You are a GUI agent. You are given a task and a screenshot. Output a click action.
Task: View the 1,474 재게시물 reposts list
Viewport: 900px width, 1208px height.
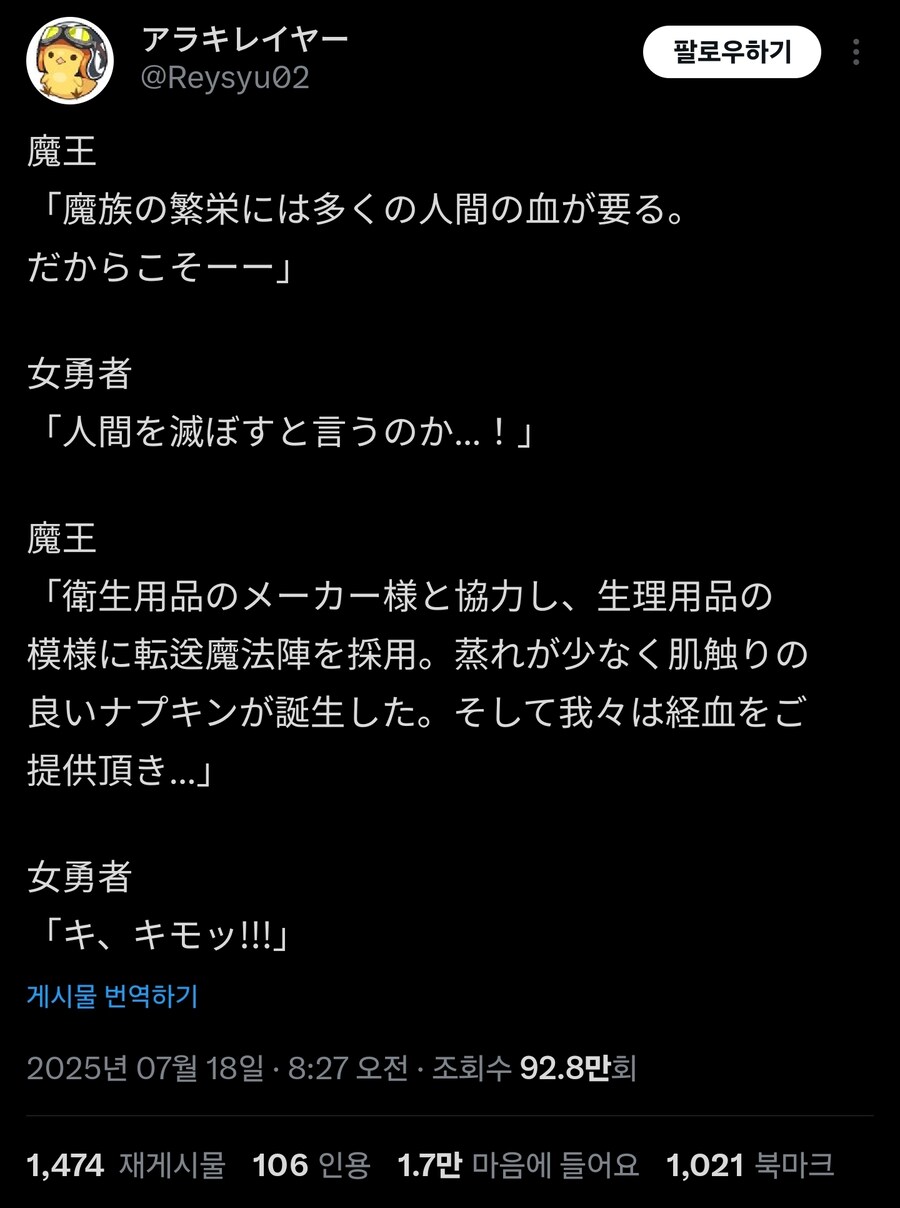(126, 1165)
